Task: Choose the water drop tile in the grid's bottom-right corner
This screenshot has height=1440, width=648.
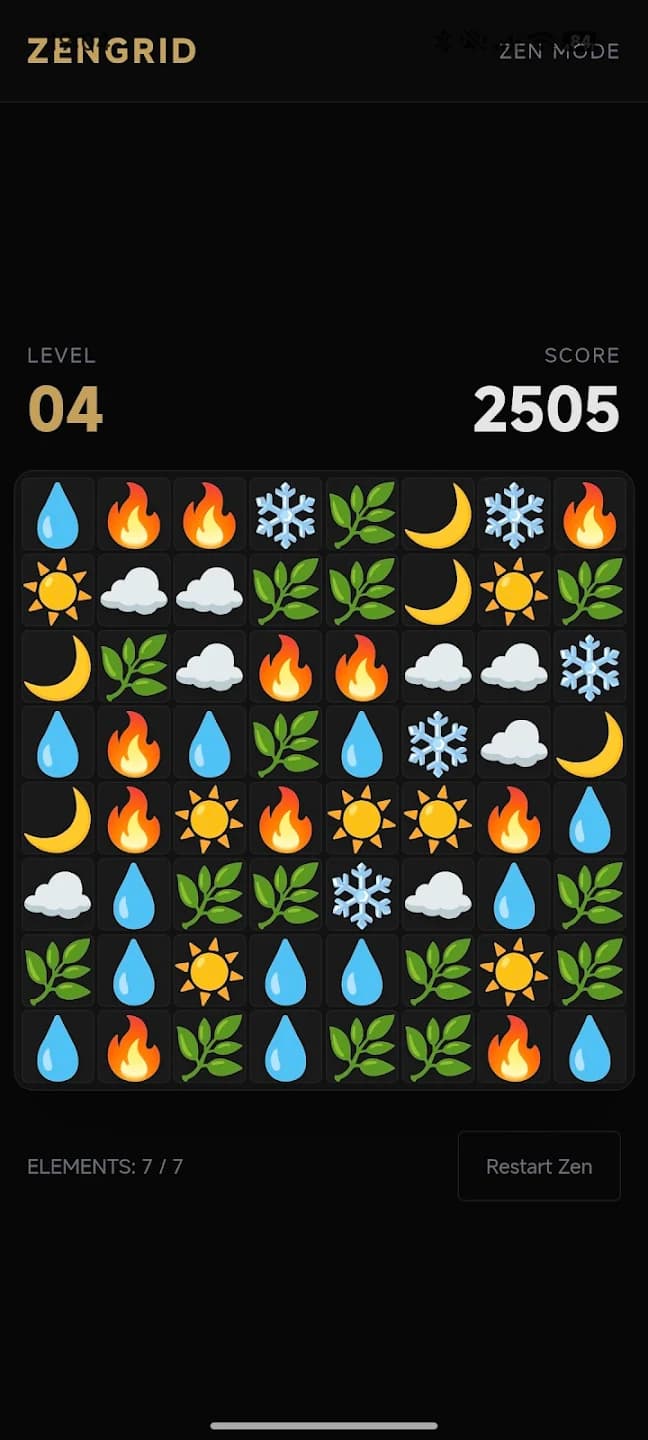Action: point(589,1047)
